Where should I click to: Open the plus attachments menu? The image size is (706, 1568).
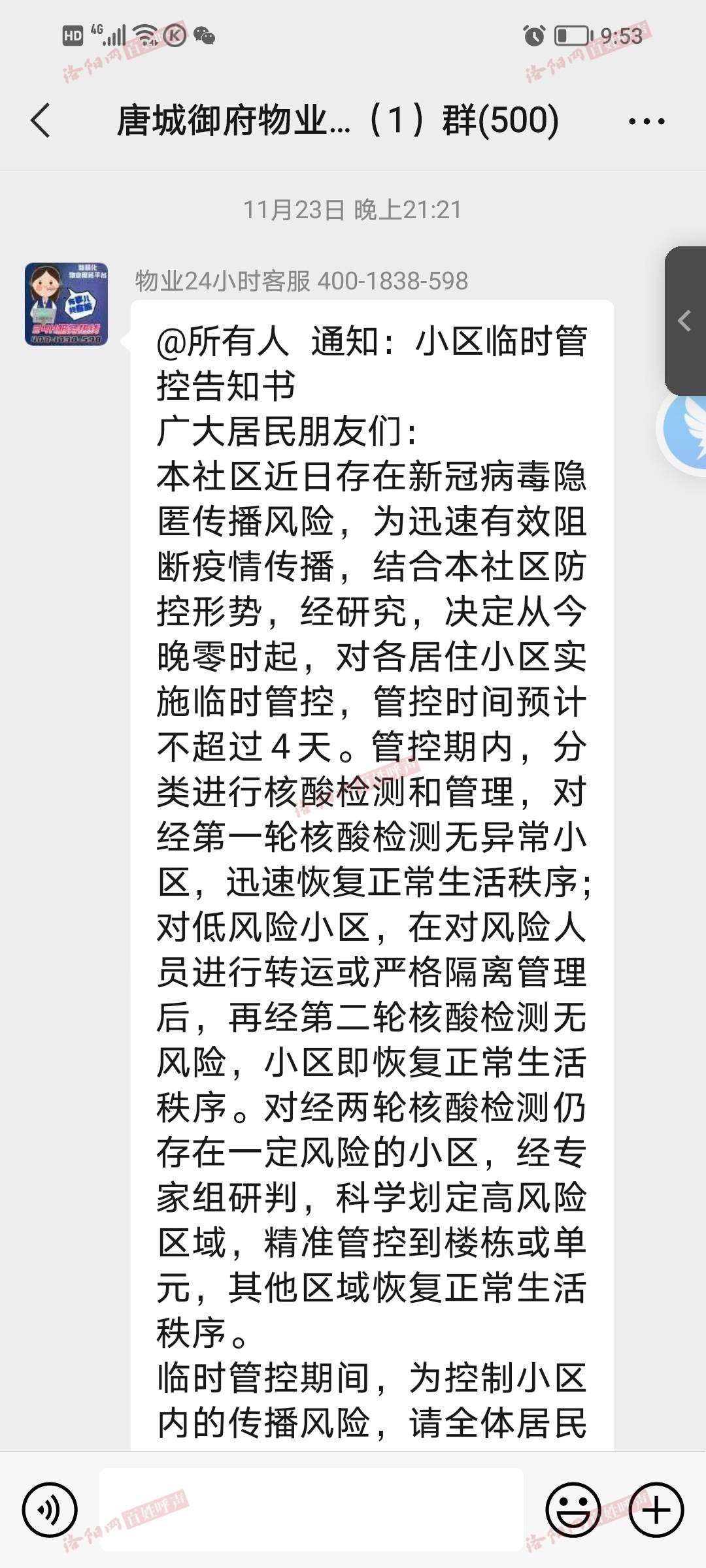click(x=656, y=1510)
